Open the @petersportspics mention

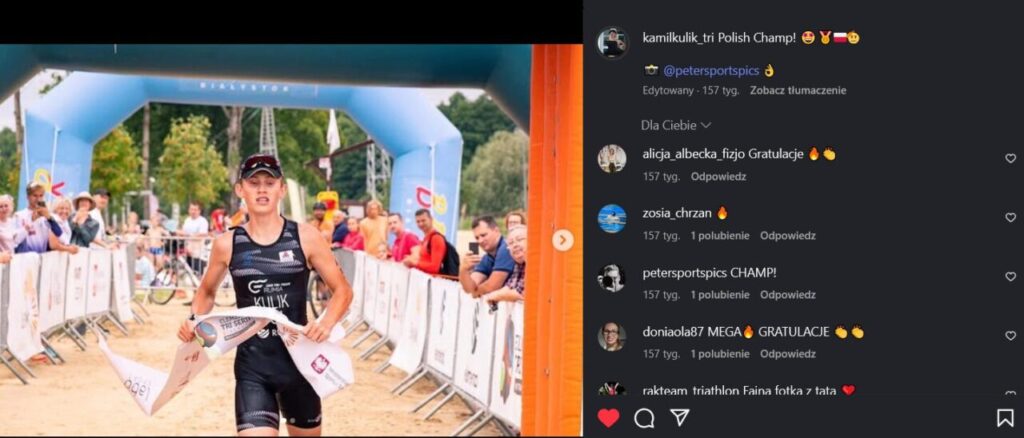(x=711, y=70)
